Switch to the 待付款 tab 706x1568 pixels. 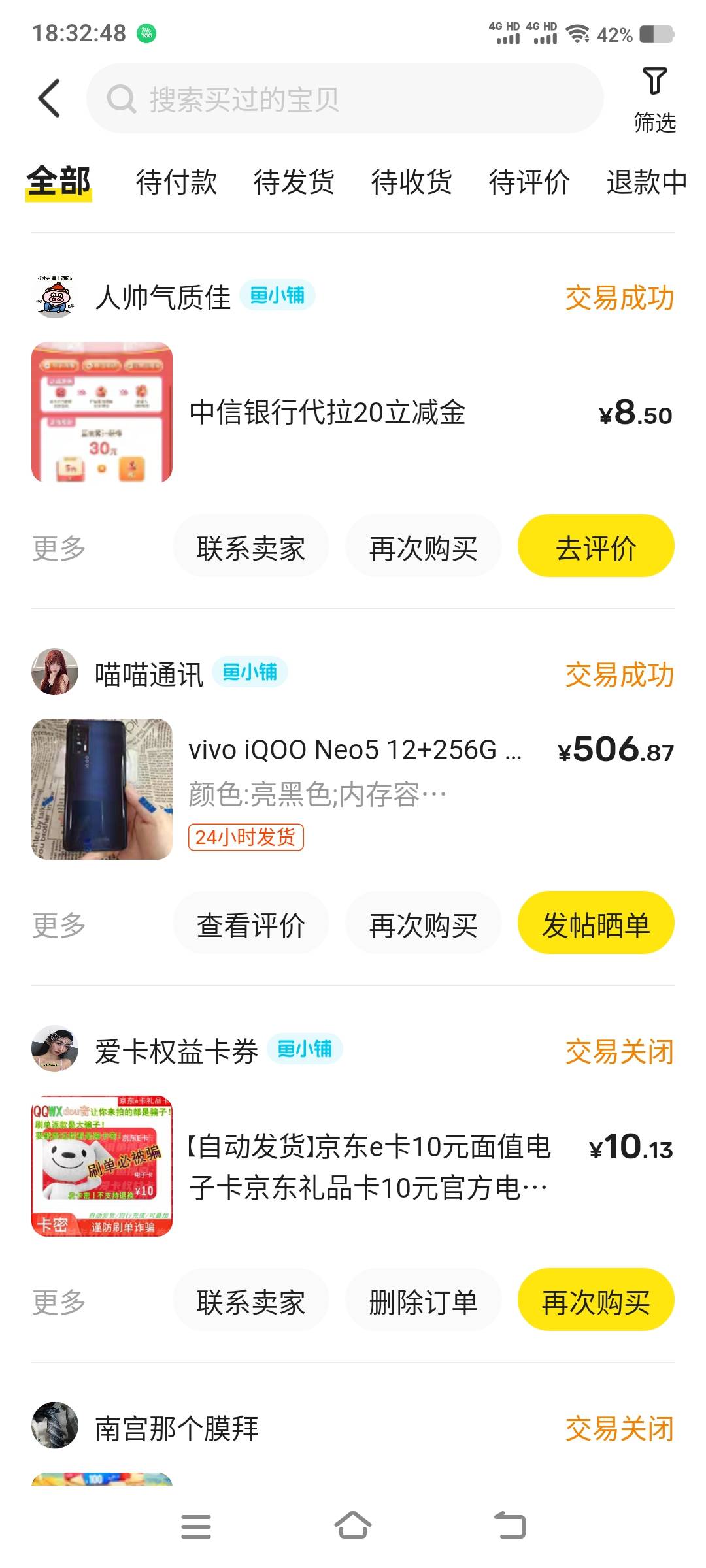pos(176,182)
